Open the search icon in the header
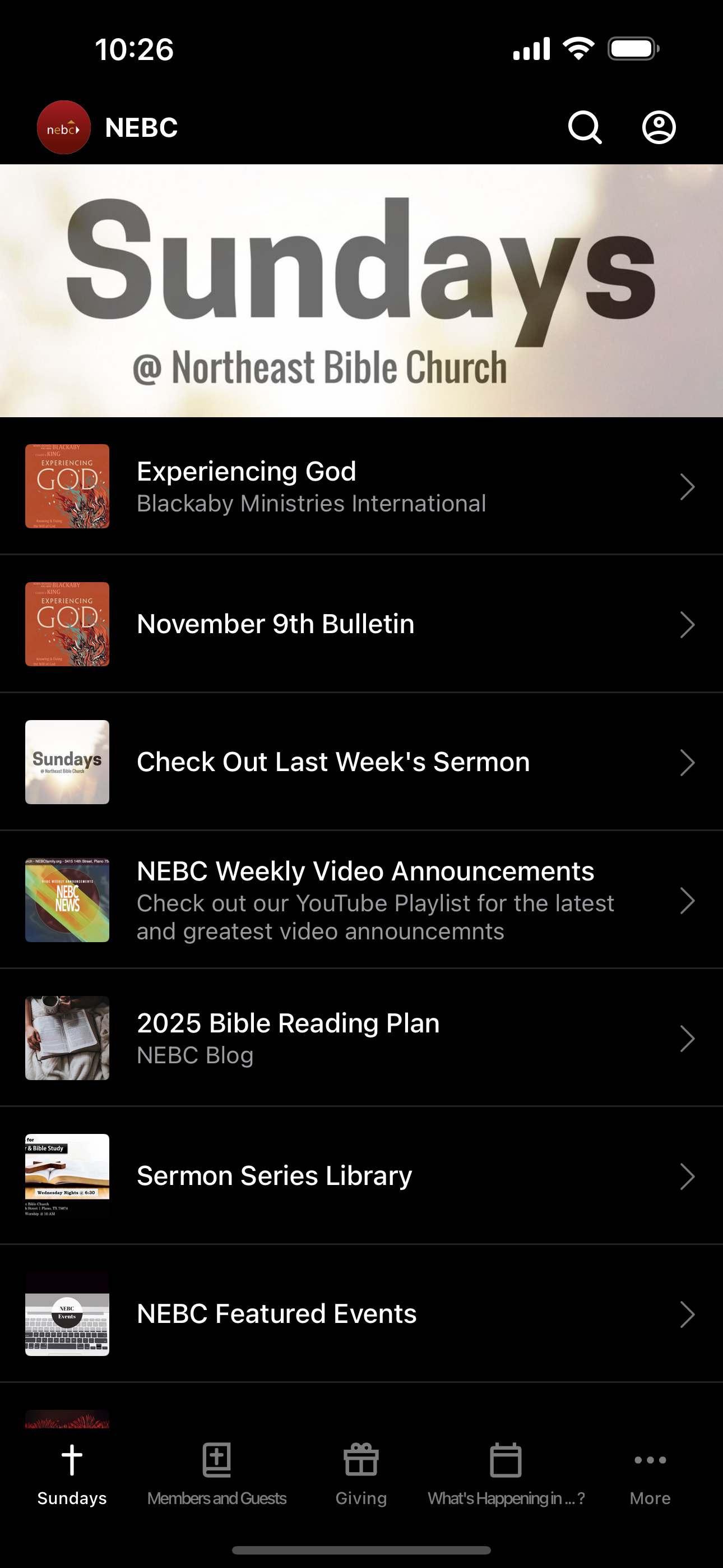This screenshot has height=1568, width=723. pyautogui.click(x=584, y=127)
